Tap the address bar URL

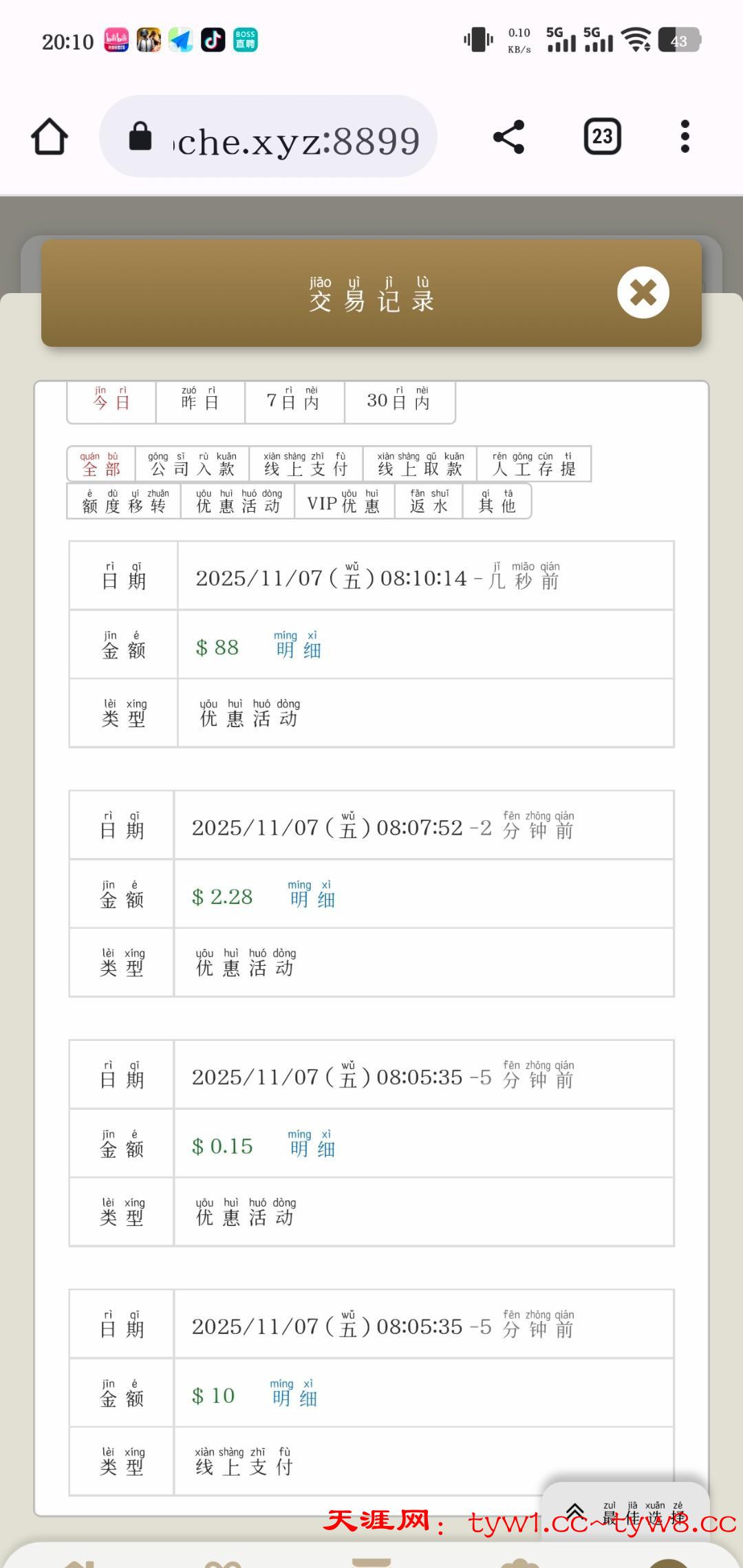pos(297,140)
